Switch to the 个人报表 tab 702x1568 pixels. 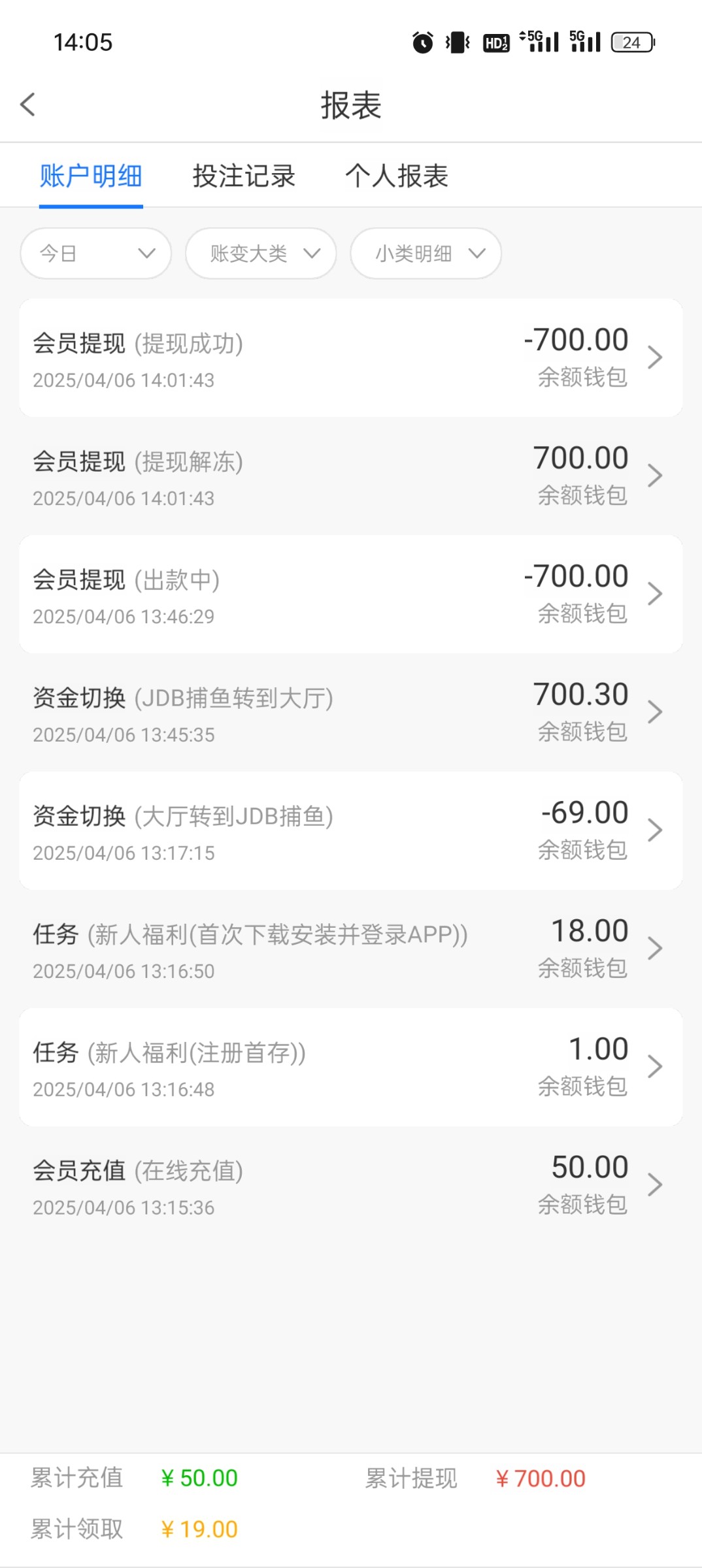coord(397,176)
